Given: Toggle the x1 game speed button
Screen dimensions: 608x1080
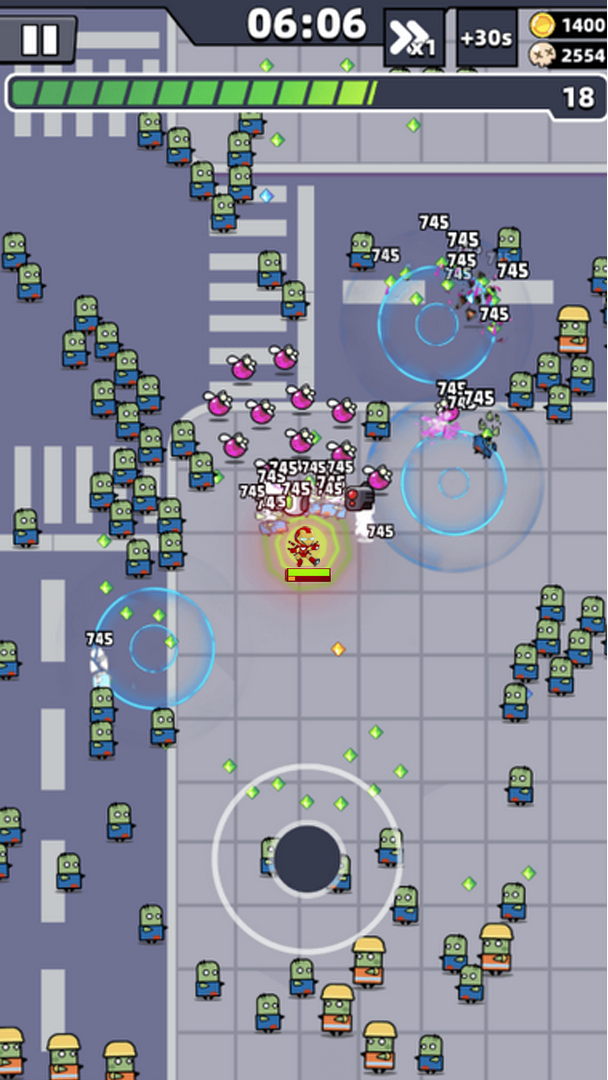Looking at the screenshot, I should [x=414, y=38].
